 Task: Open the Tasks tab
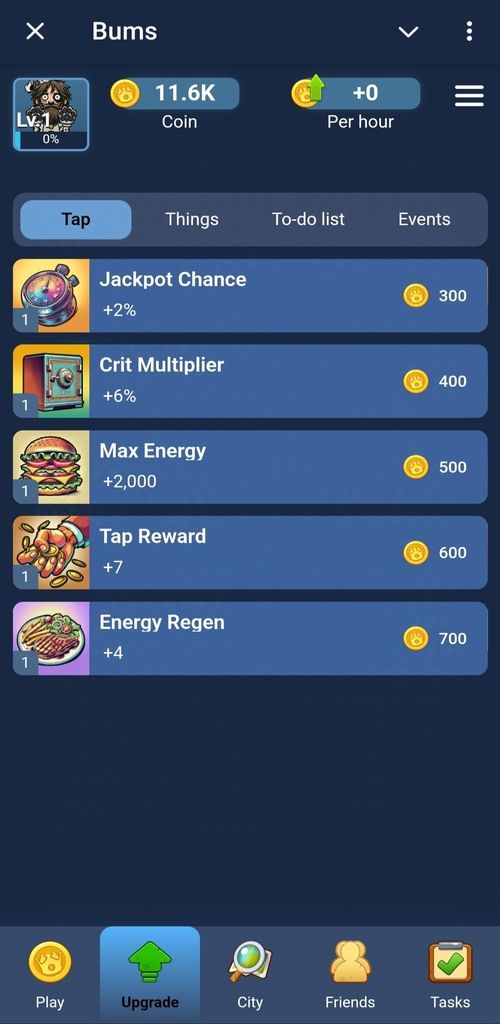(x=450, y=975)
